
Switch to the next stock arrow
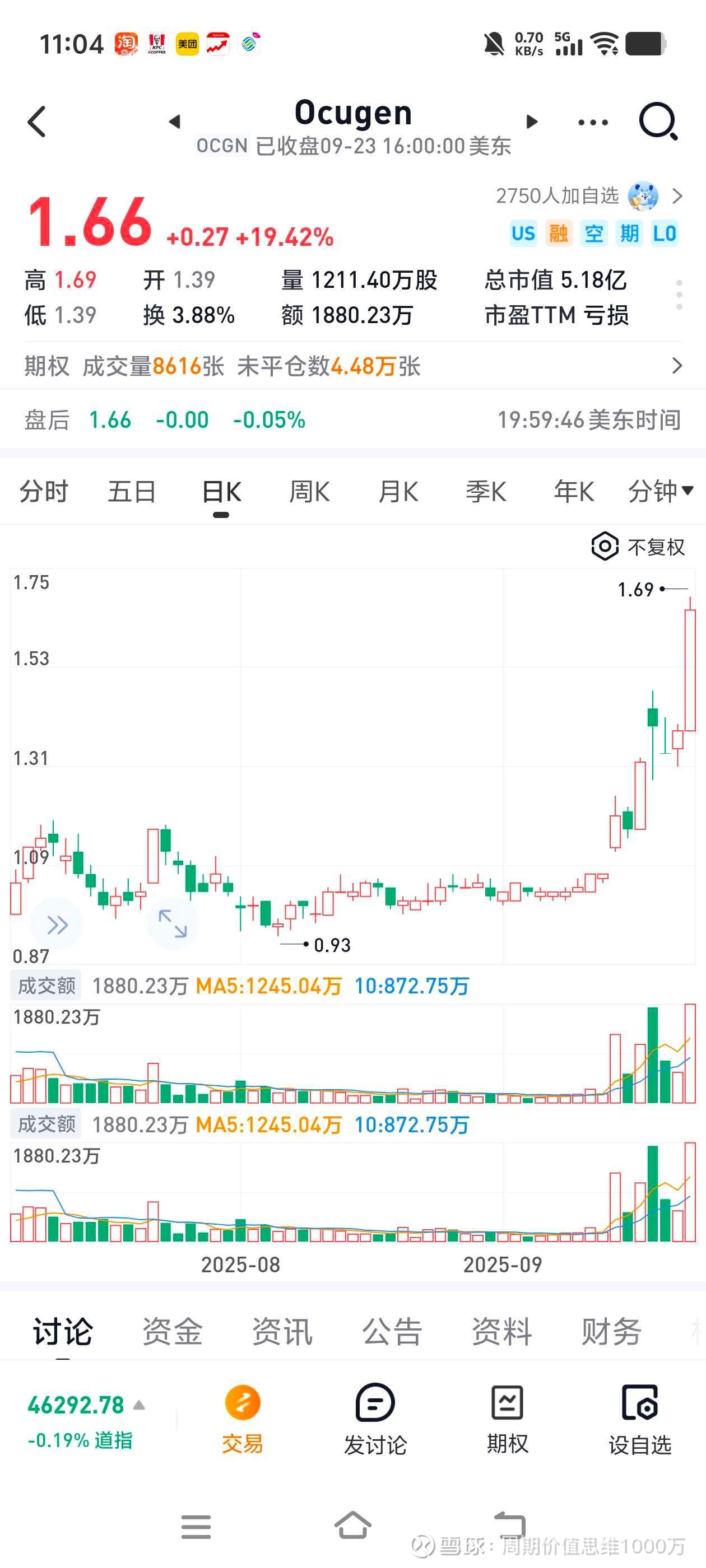[531, 122]
